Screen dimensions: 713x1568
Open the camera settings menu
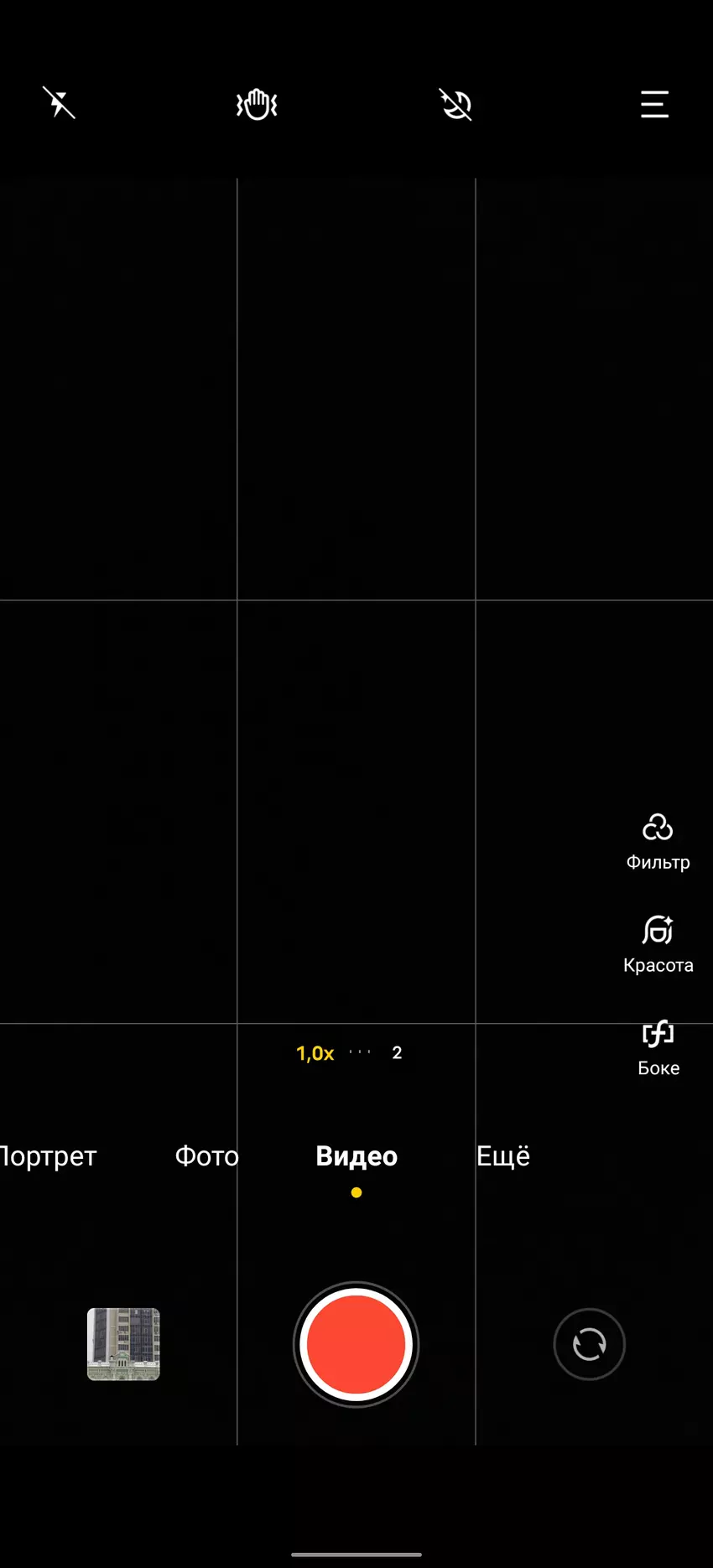654,105
